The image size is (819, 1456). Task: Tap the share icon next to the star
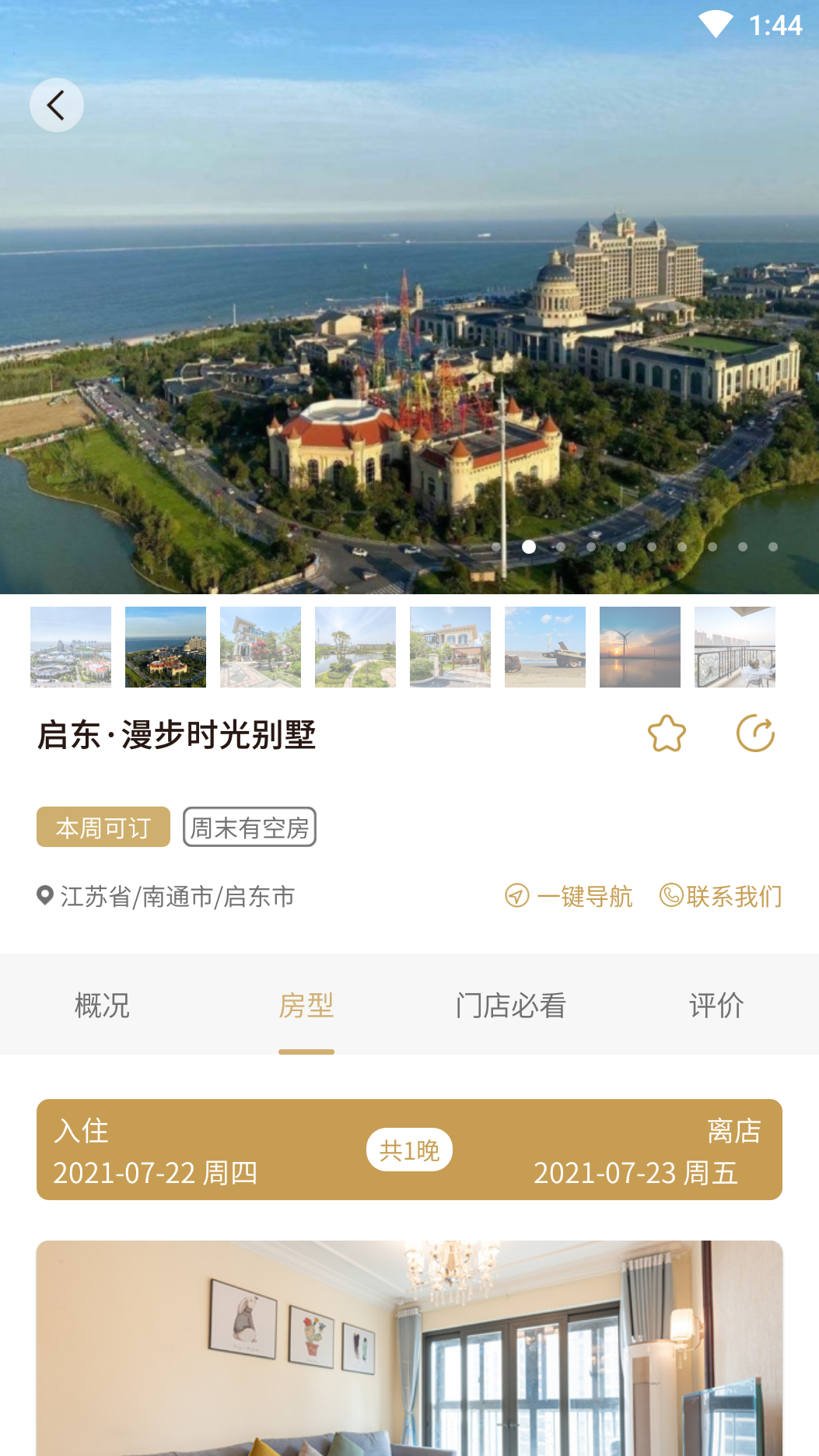[755, 733]
